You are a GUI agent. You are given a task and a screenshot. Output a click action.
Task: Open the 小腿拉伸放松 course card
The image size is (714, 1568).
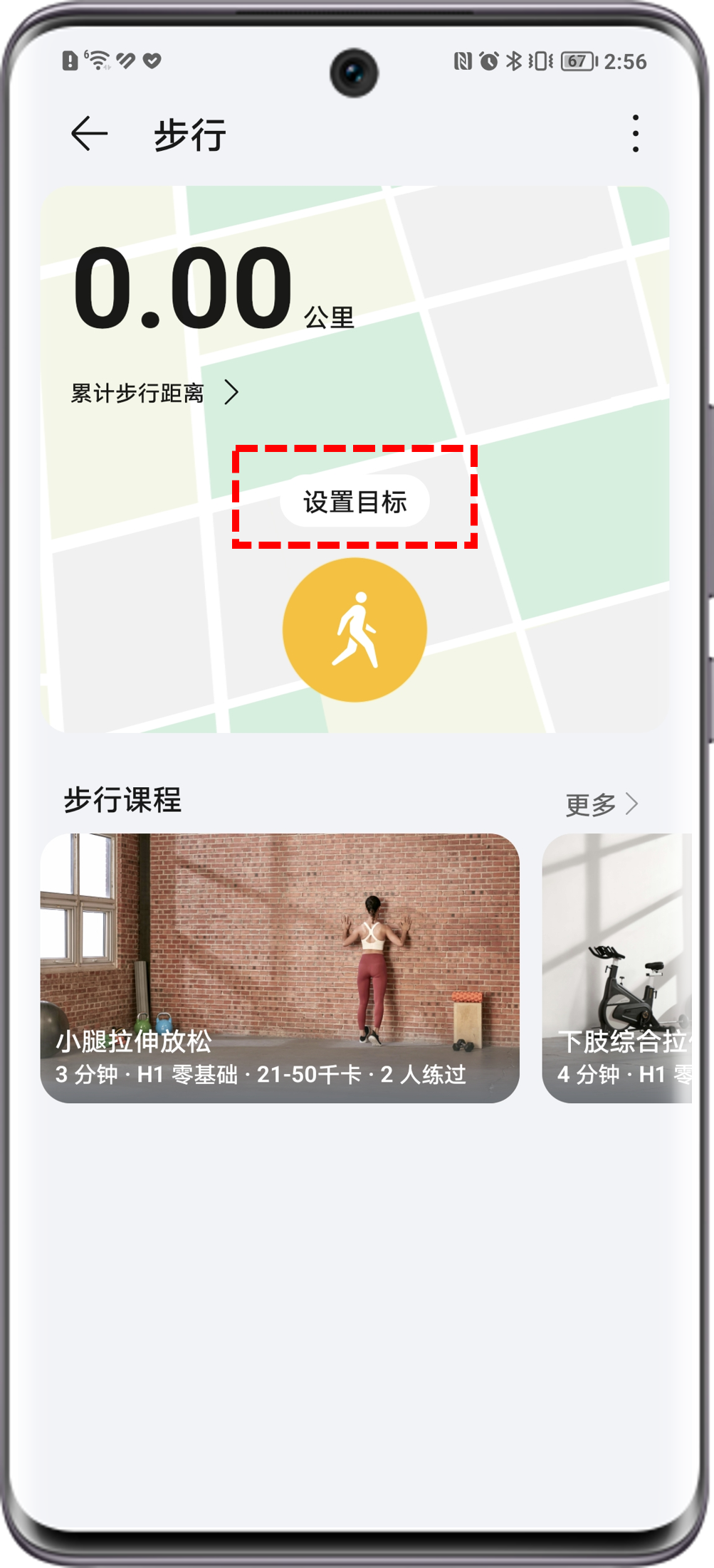(280, 968)
